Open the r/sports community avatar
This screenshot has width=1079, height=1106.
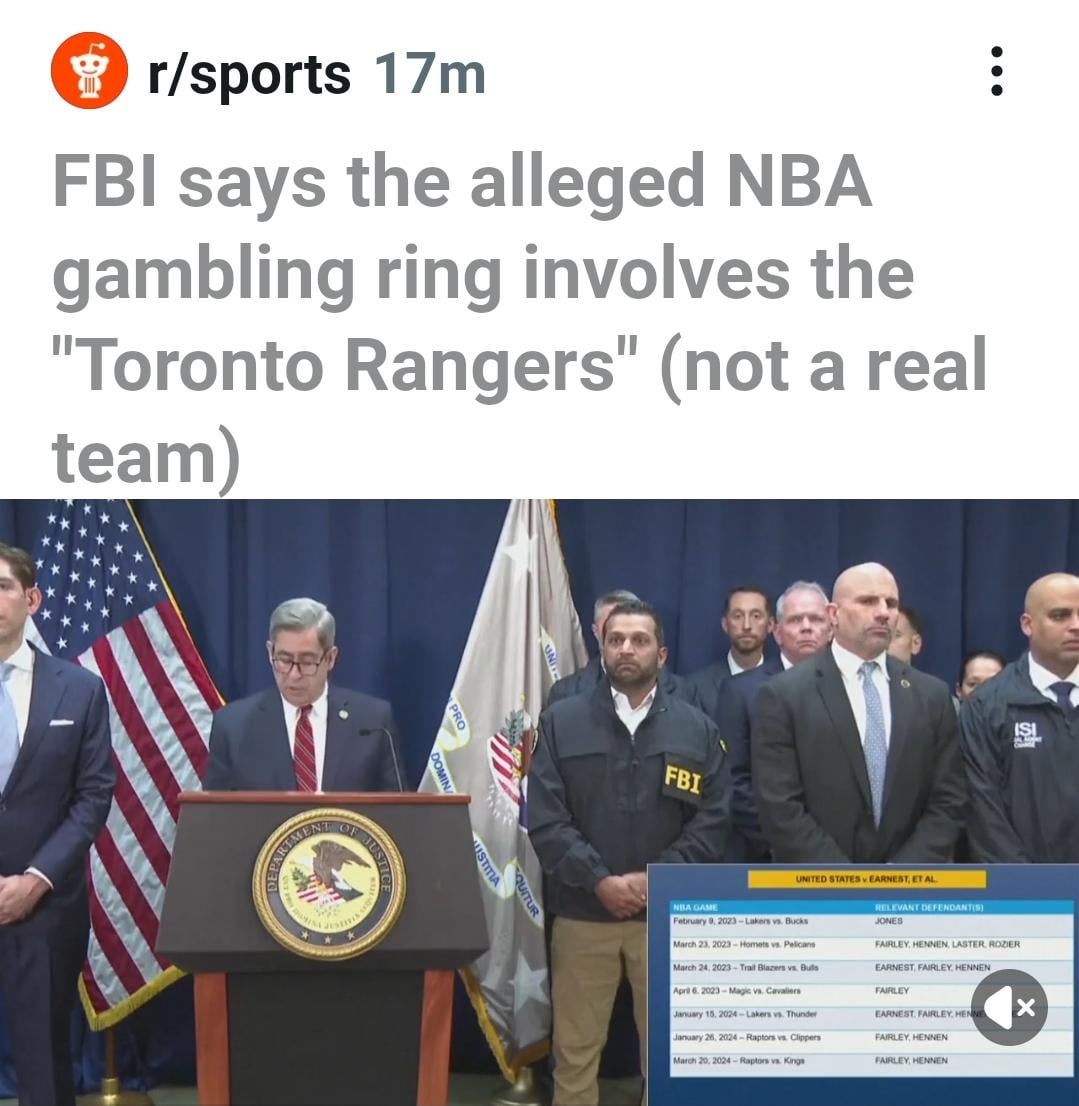tap(89, 71)
